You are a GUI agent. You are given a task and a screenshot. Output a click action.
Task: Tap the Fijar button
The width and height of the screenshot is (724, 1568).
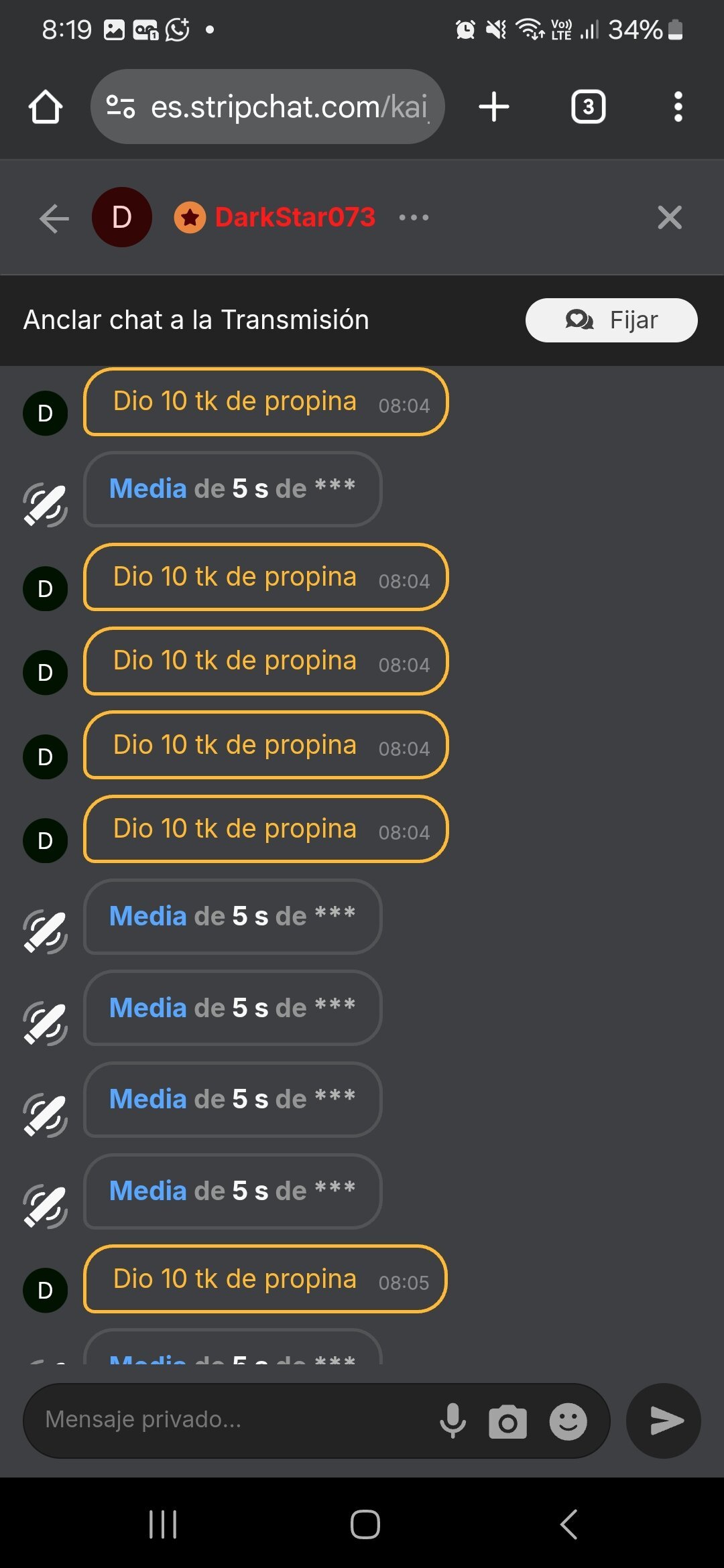611,320
